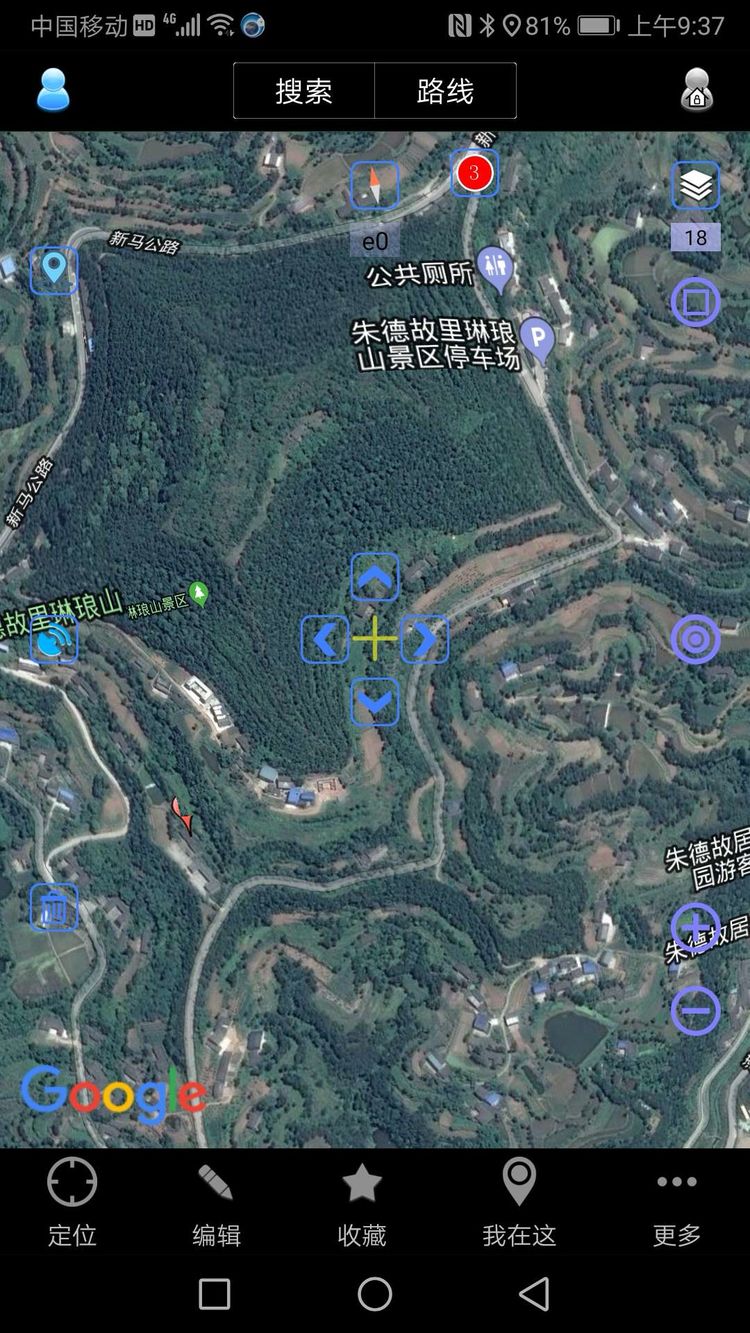
Task: Move the map up with arrow
Action: (x=375, y=578)
